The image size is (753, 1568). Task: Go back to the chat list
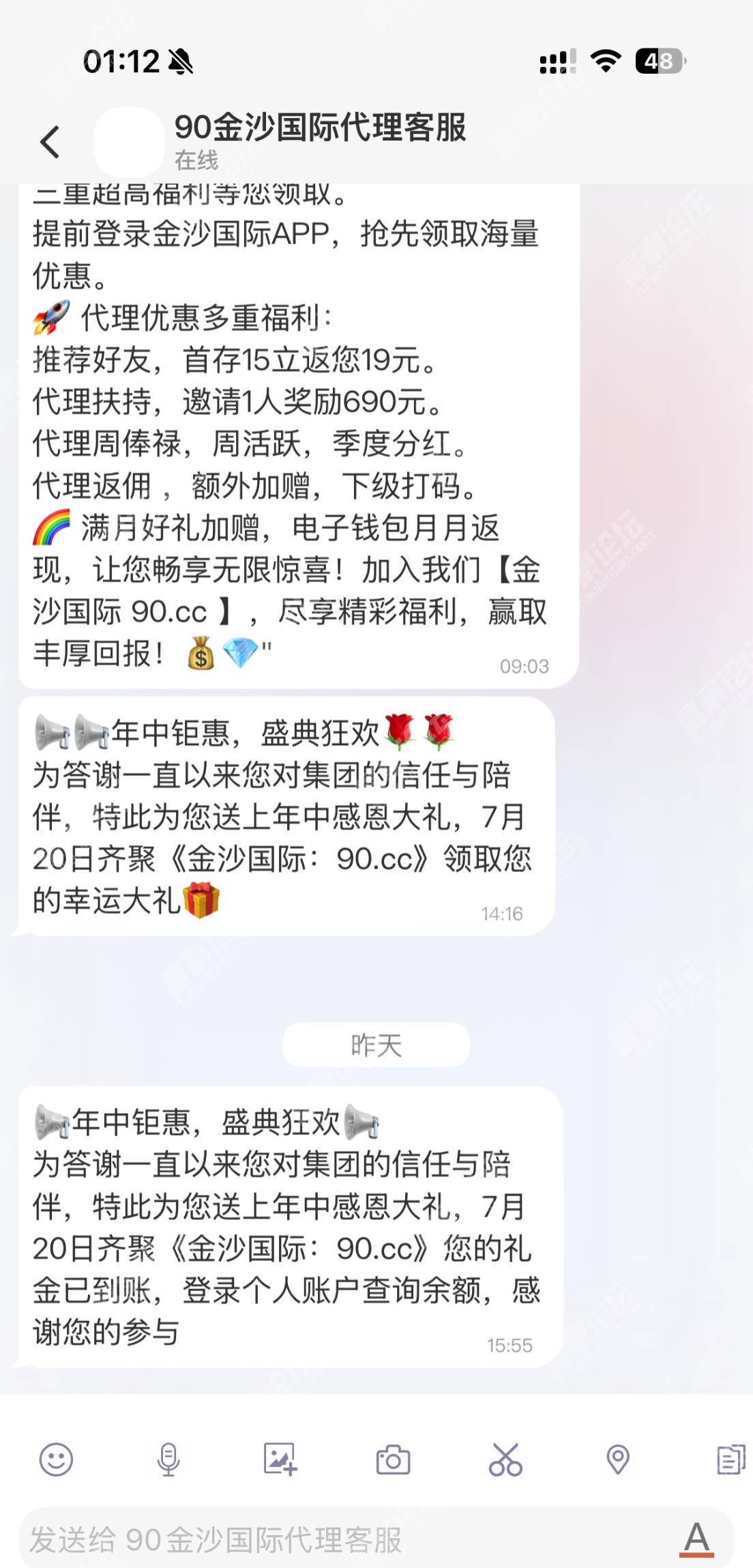click(50, 142)
